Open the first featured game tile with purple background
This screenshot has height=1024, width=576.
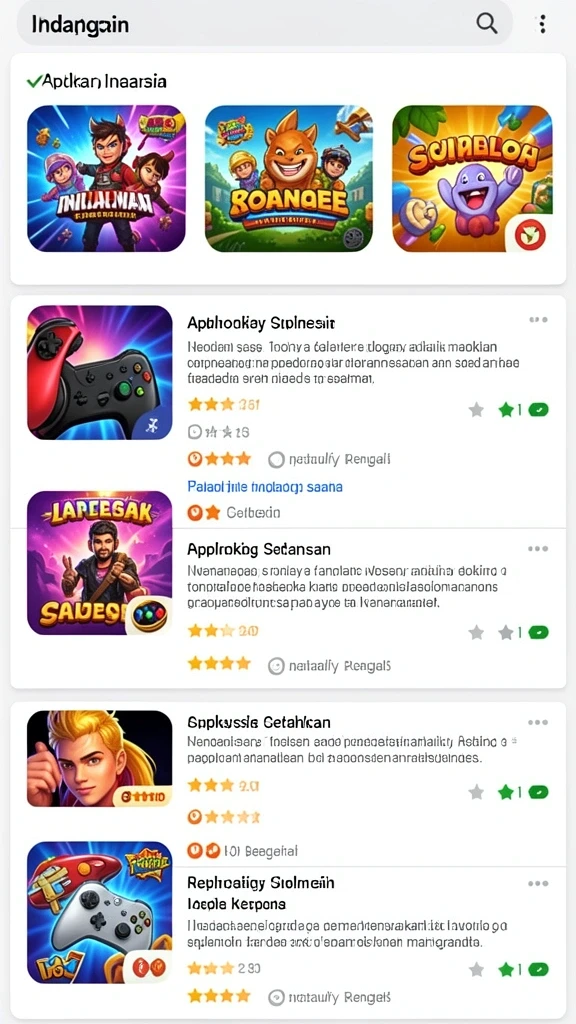tap(106, 178)
